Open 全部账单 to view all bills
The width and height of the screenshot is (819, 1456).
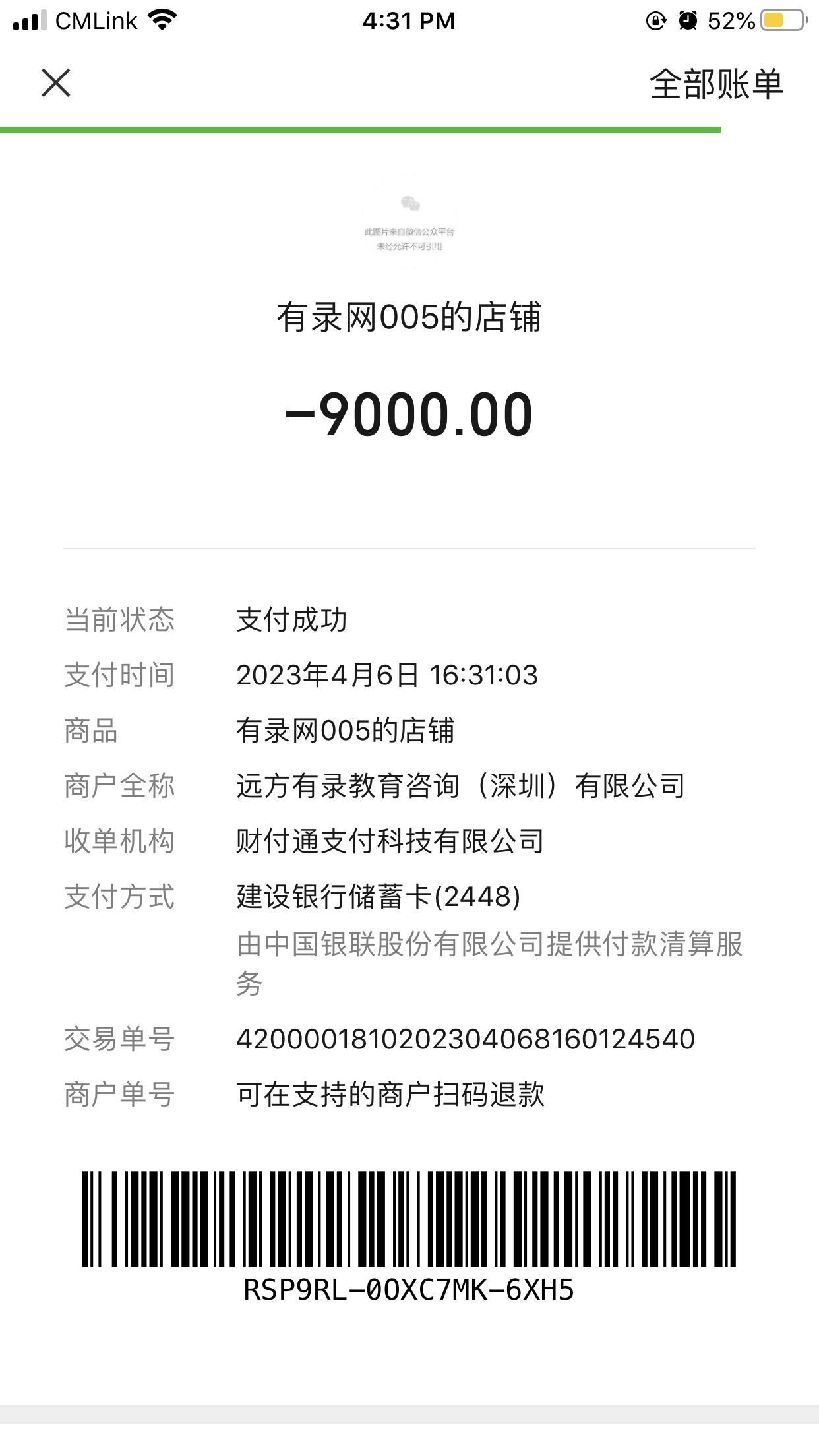715,84
